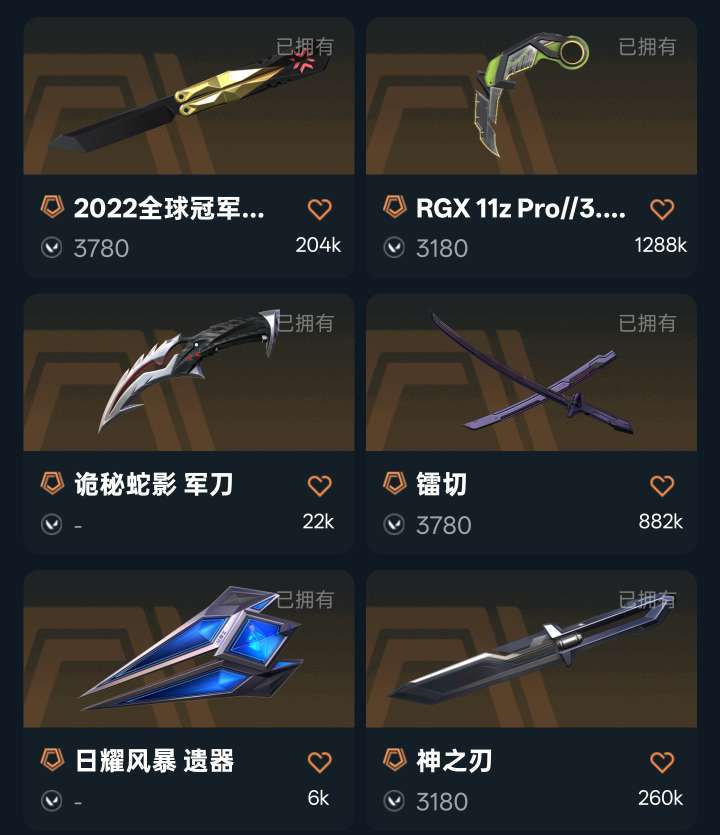Viewport: 720px width, 835px height.
Task: Toggle the heart icon on 诡秘蛇影 军刀
Action: [319, 485]
